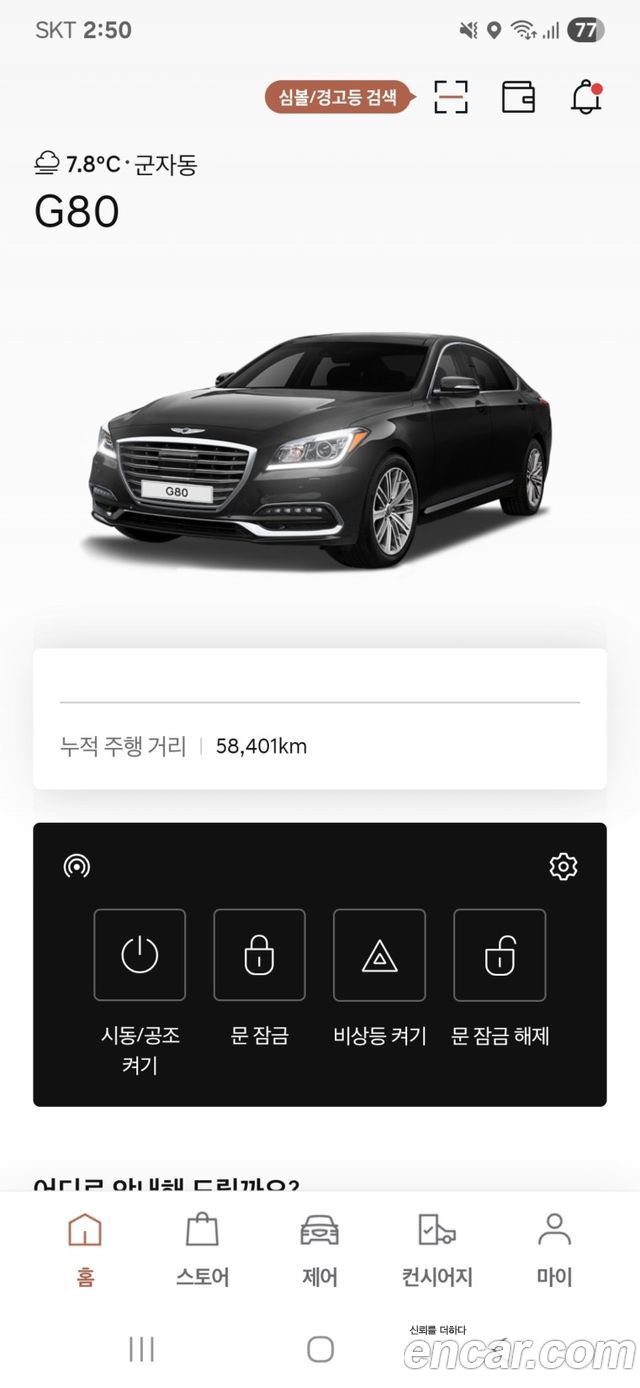Viewport: 640px width, 1388px height.
Task: Go to the 컨시어지 tab
Action: pos(437,1249)
